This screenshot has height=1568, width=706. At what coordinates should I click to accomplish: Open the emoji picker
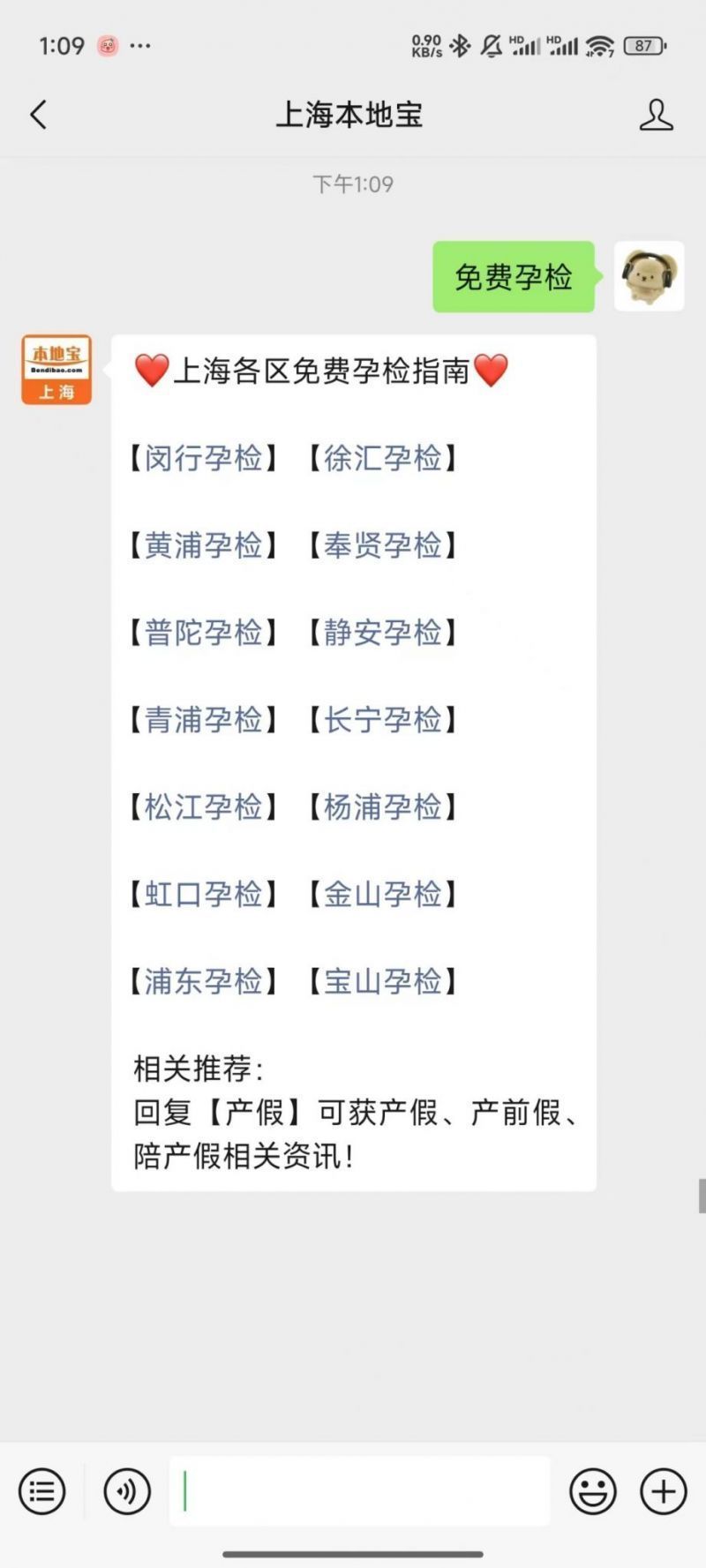pos(593,1491)
